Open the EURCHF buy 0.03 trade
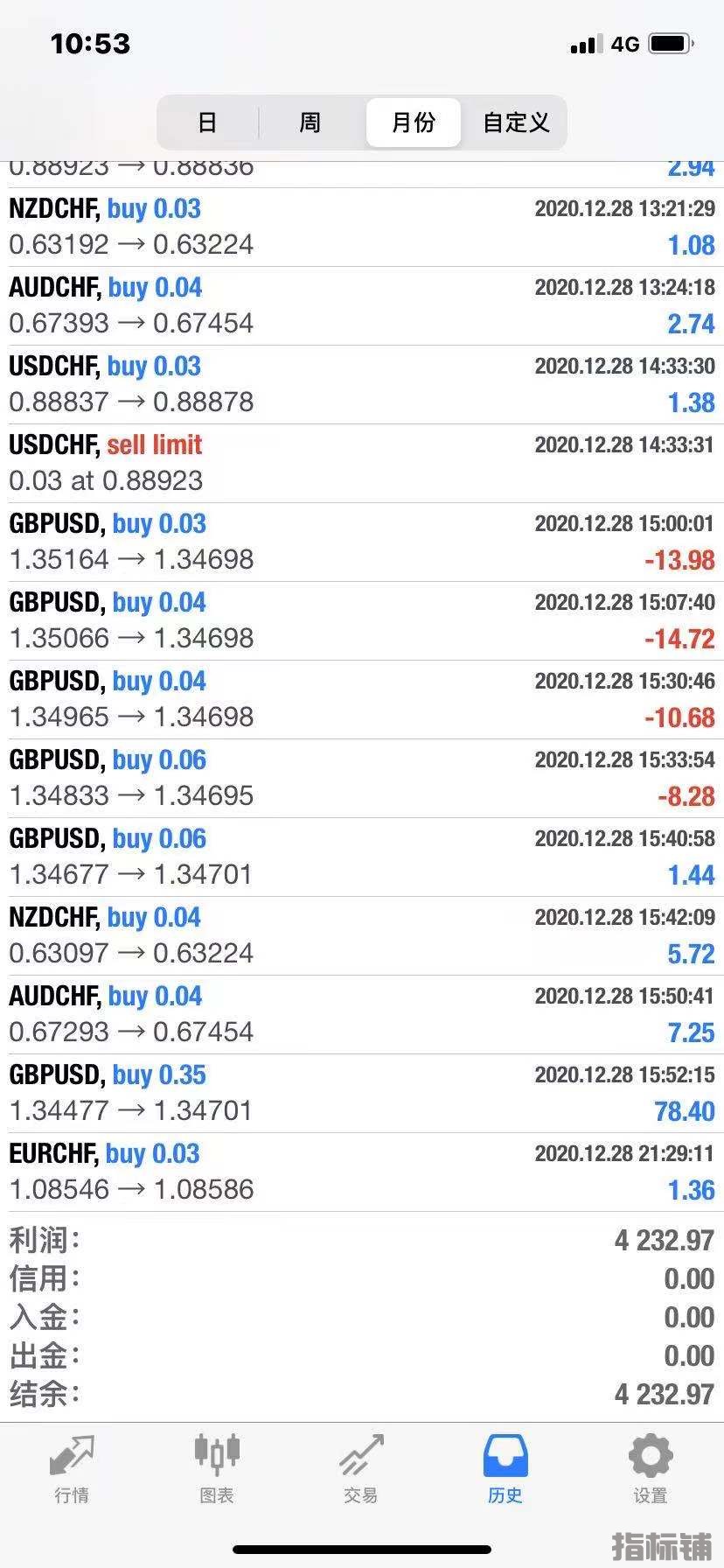 (362, 1172)
